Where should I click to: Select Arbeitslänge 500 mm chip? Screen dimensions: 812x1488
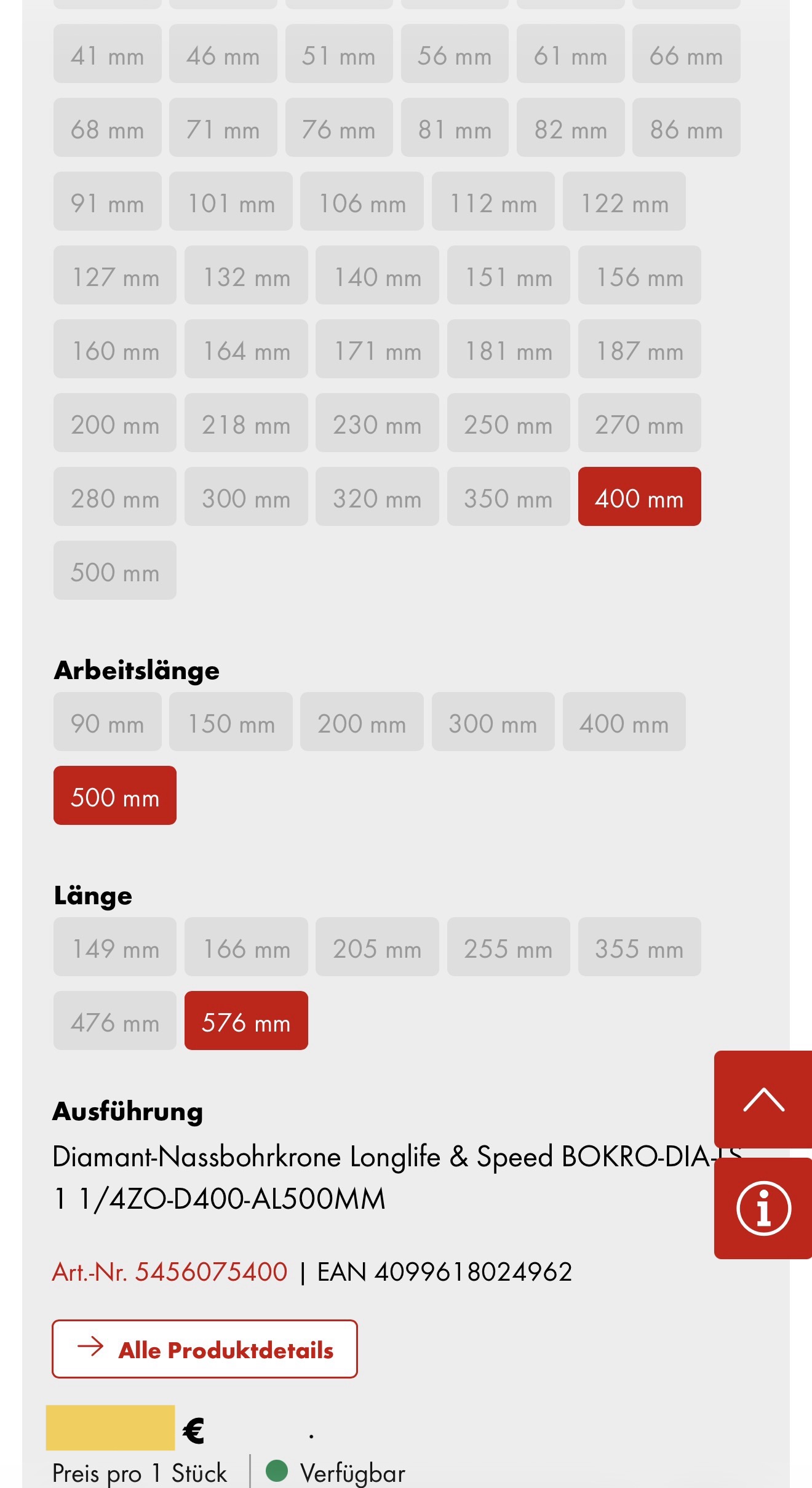(115, 795)
